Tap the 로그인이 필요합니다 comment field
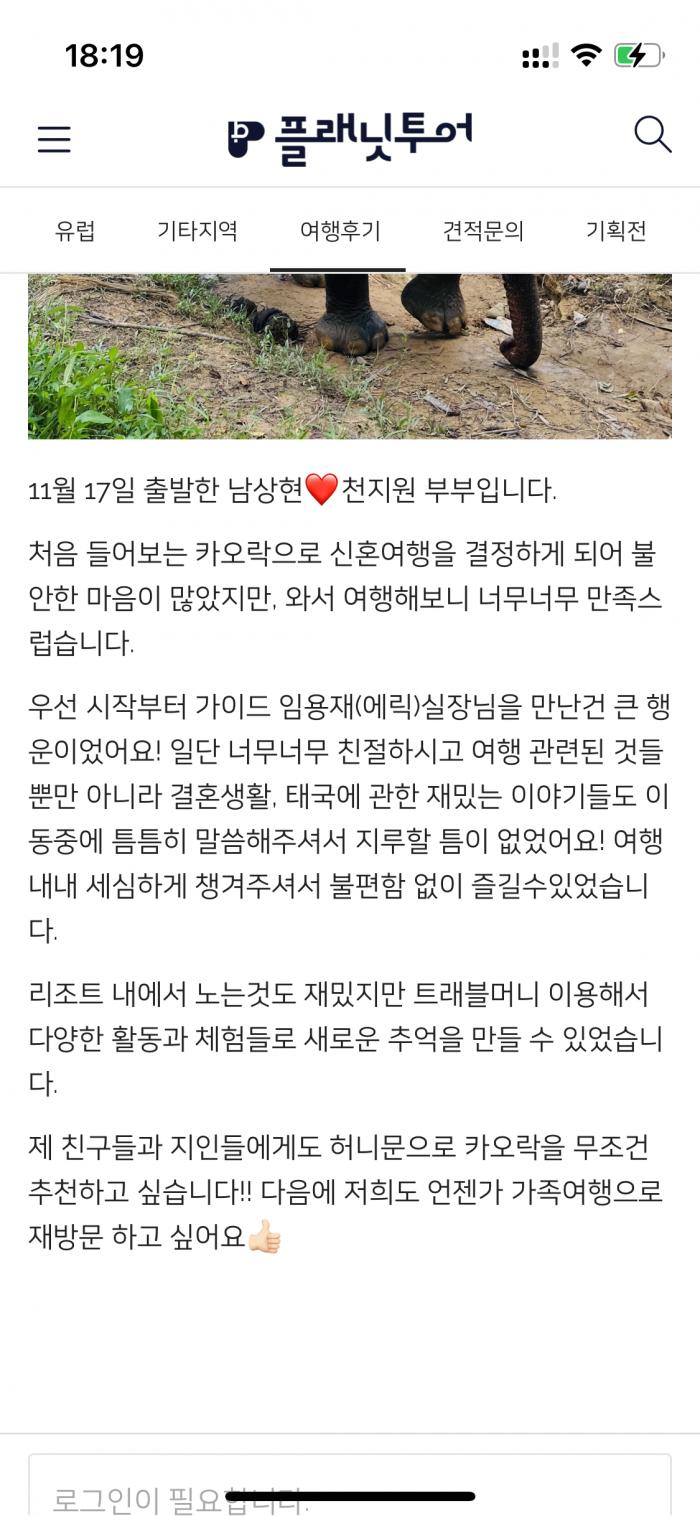Image resolution: width=700 pixels, height=1516 pixels. point(350,1486)
